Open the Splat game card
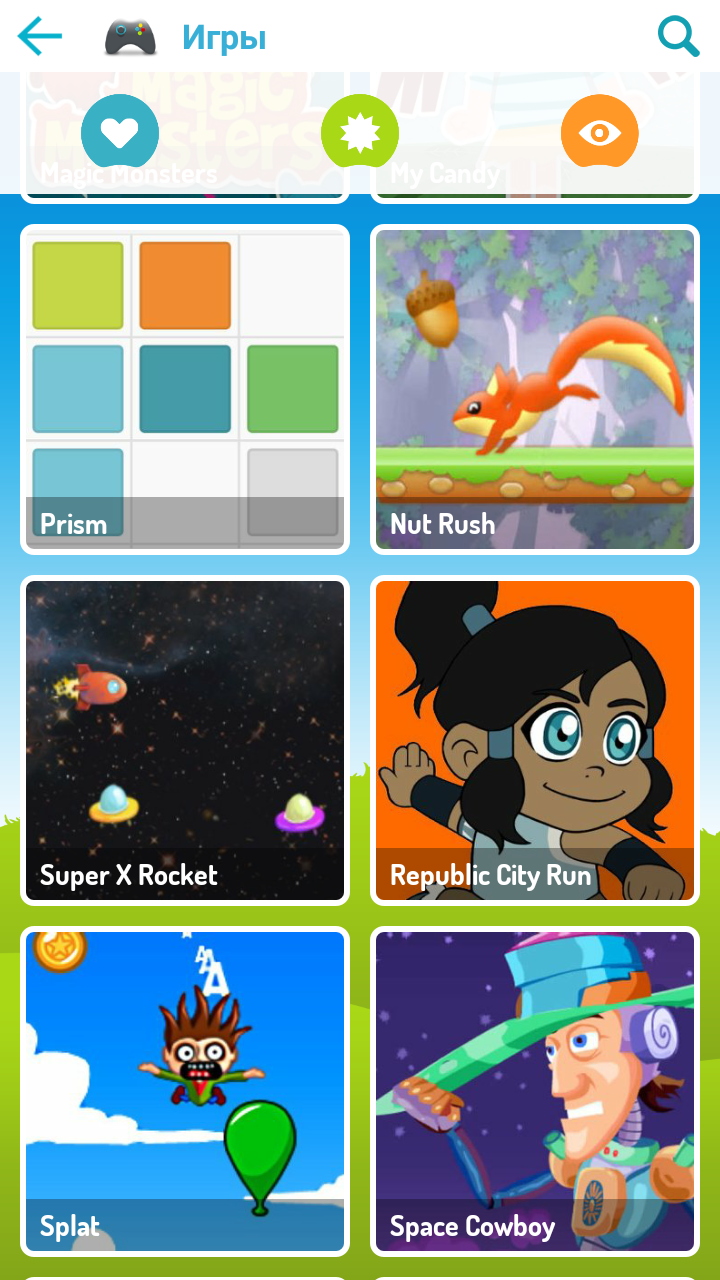The width and height of the screenshot is (720, 1280). [x=185, y=1091]
